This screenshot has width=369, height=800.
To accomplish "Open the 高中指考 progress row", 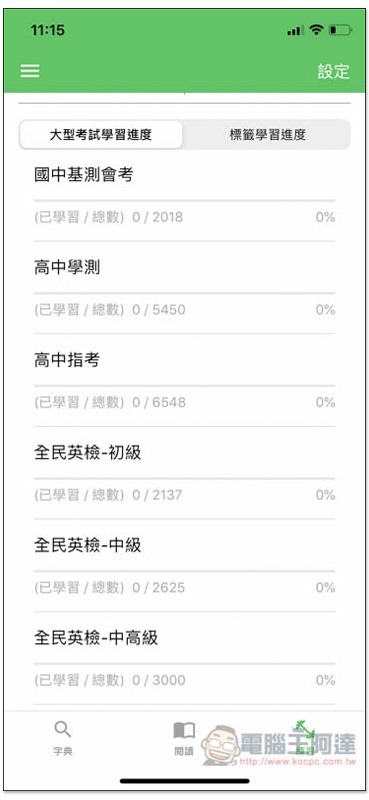I will coord(184,381).
